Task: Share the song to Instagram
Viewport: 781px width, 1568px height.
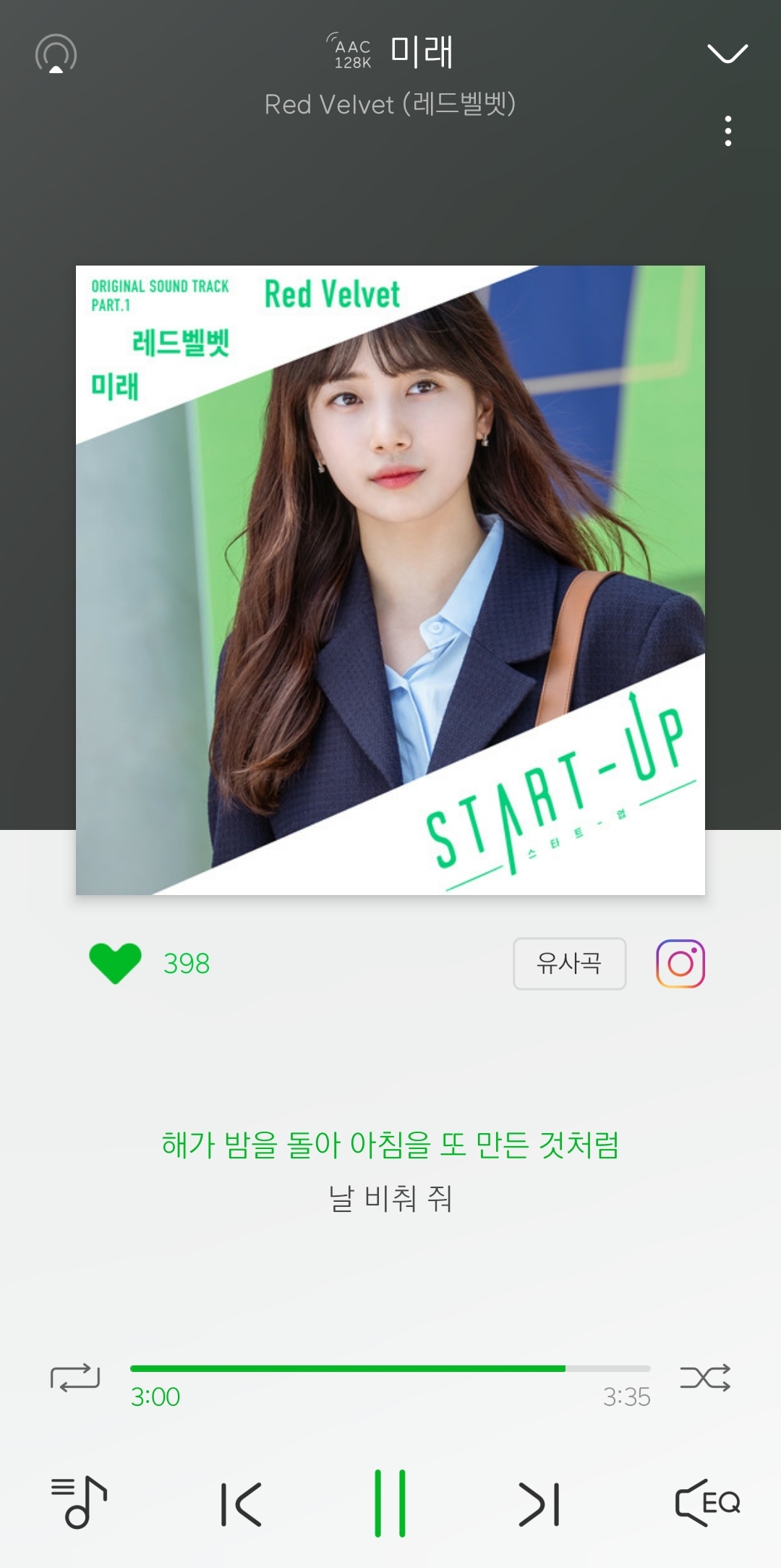Action: (x=680, y=963)
